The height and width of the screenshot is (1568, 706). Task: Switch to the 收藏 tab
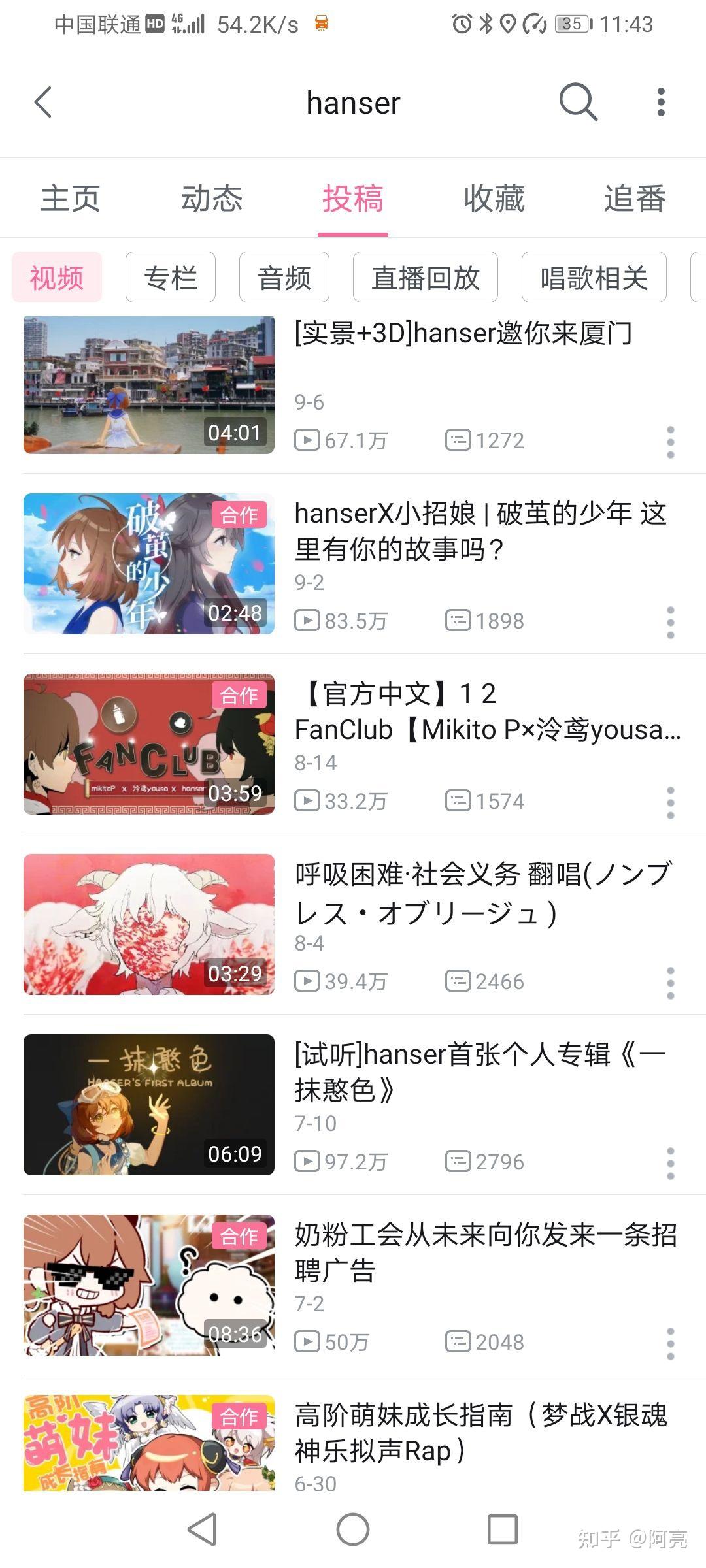[494, 199]
